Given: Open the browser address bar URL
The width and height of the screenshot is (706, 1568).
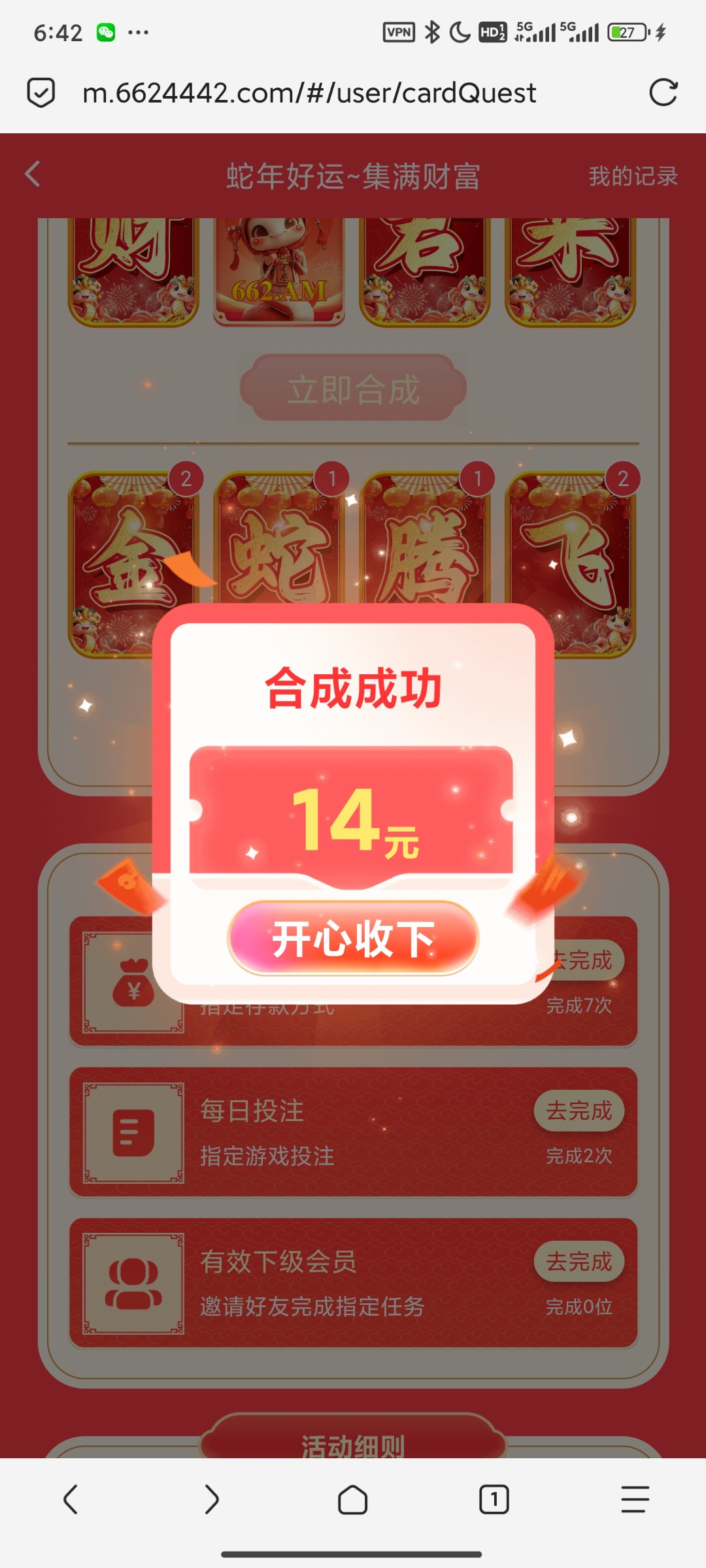Looking at the screenshot, I should pyautogui.click(x=309, y=93).
